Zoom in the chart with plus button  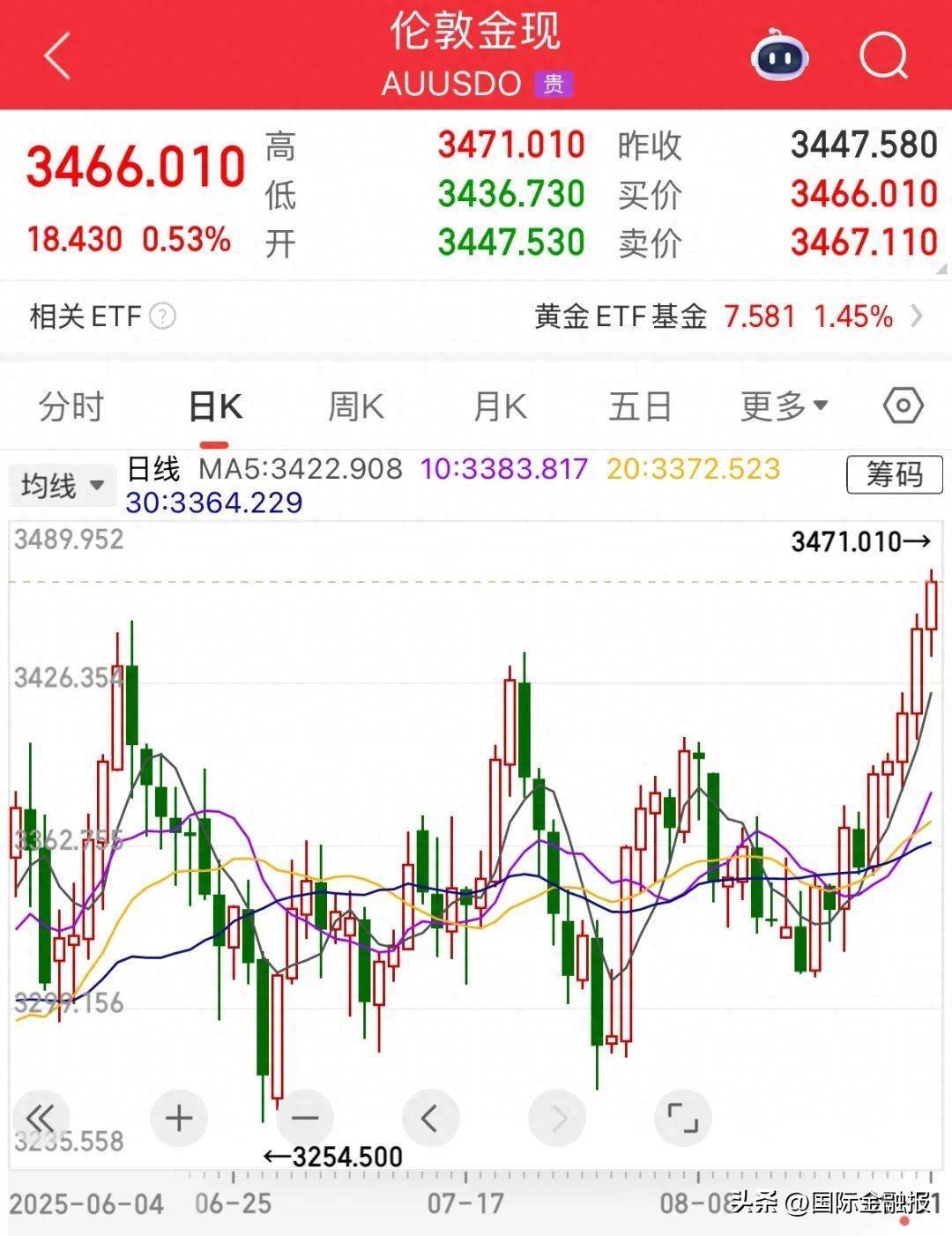tap(179, 1118)
